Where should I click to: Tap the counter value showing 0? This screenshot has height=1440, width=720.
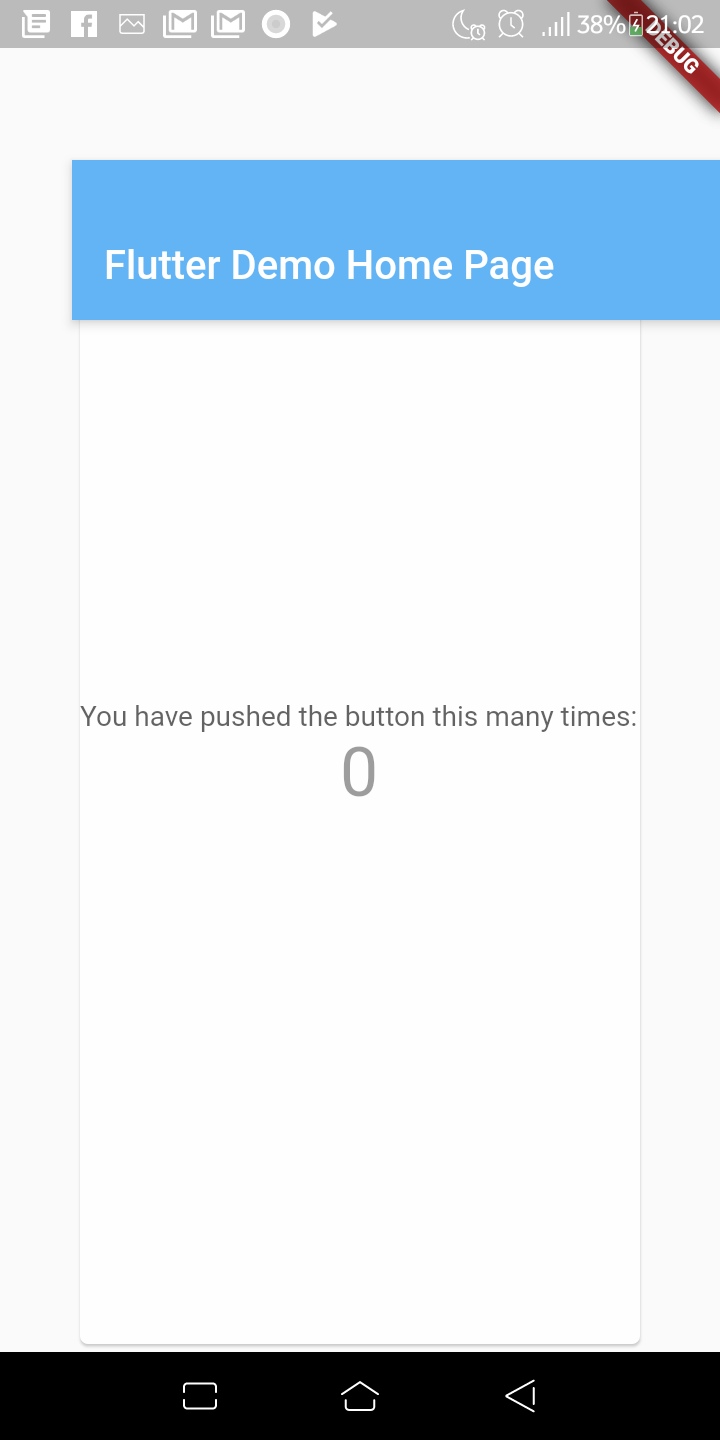(x=359, y=771)
